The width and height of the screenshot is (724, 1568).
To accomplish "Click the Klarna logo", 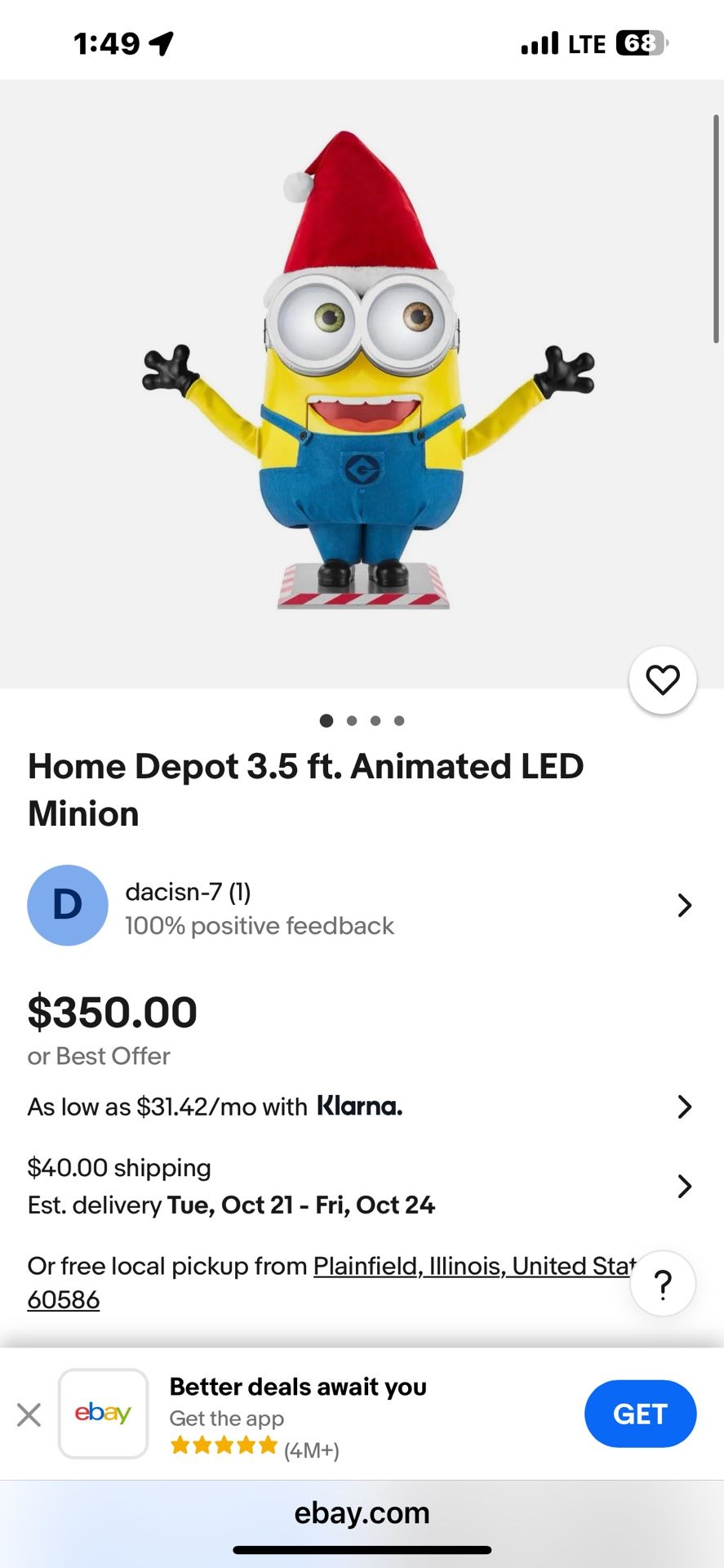I will tap(359, 1107).
